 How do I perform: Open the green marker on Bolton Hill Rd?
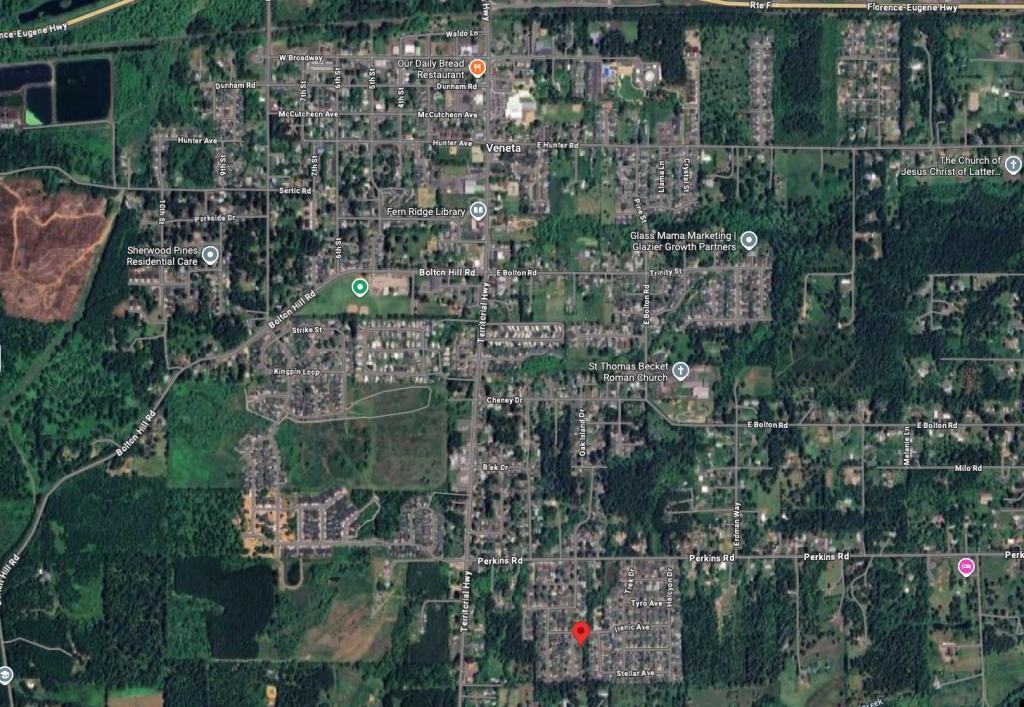point(360,288)
